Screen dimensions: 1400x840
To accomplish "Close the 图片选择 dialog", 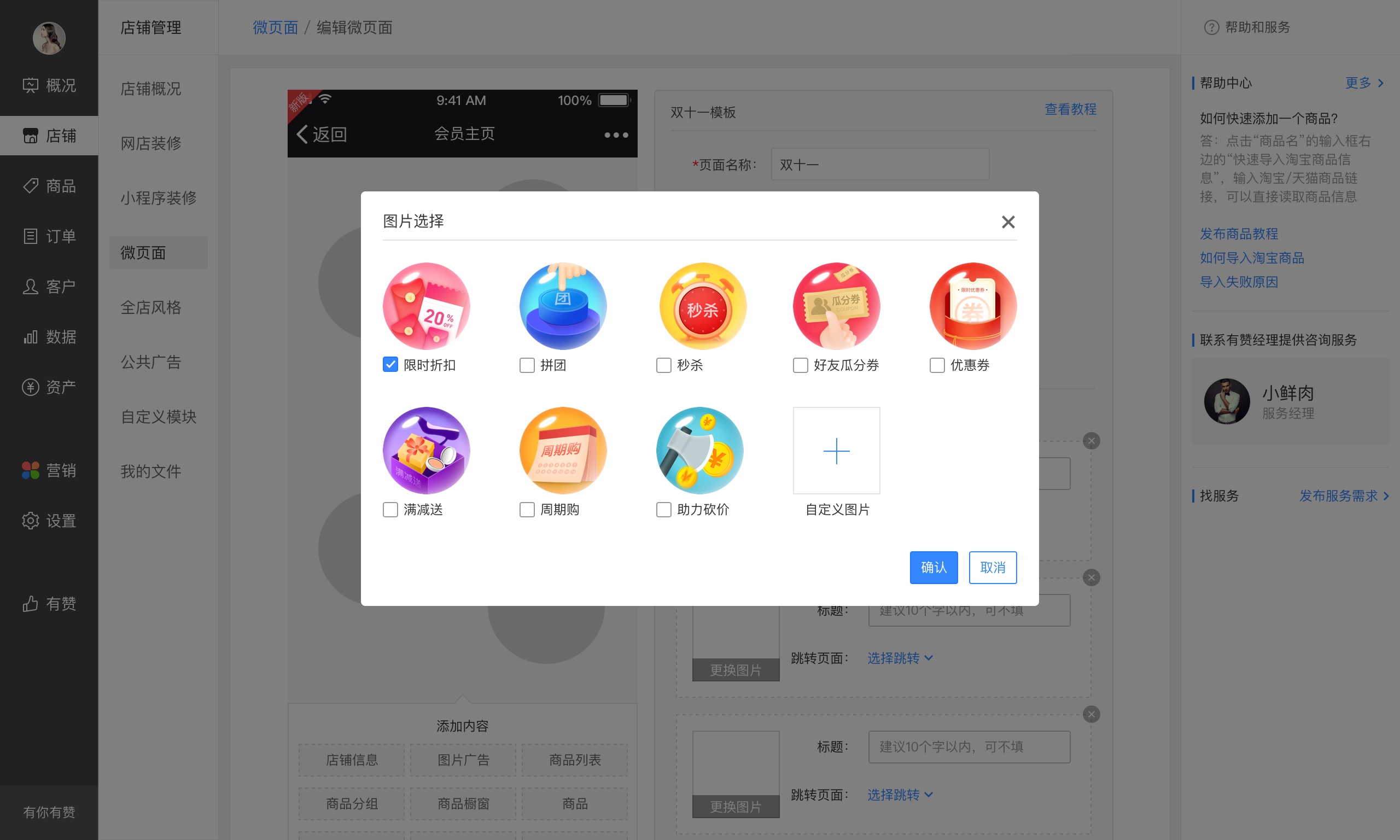I will pyautogui.click(x=1008, y=222).
